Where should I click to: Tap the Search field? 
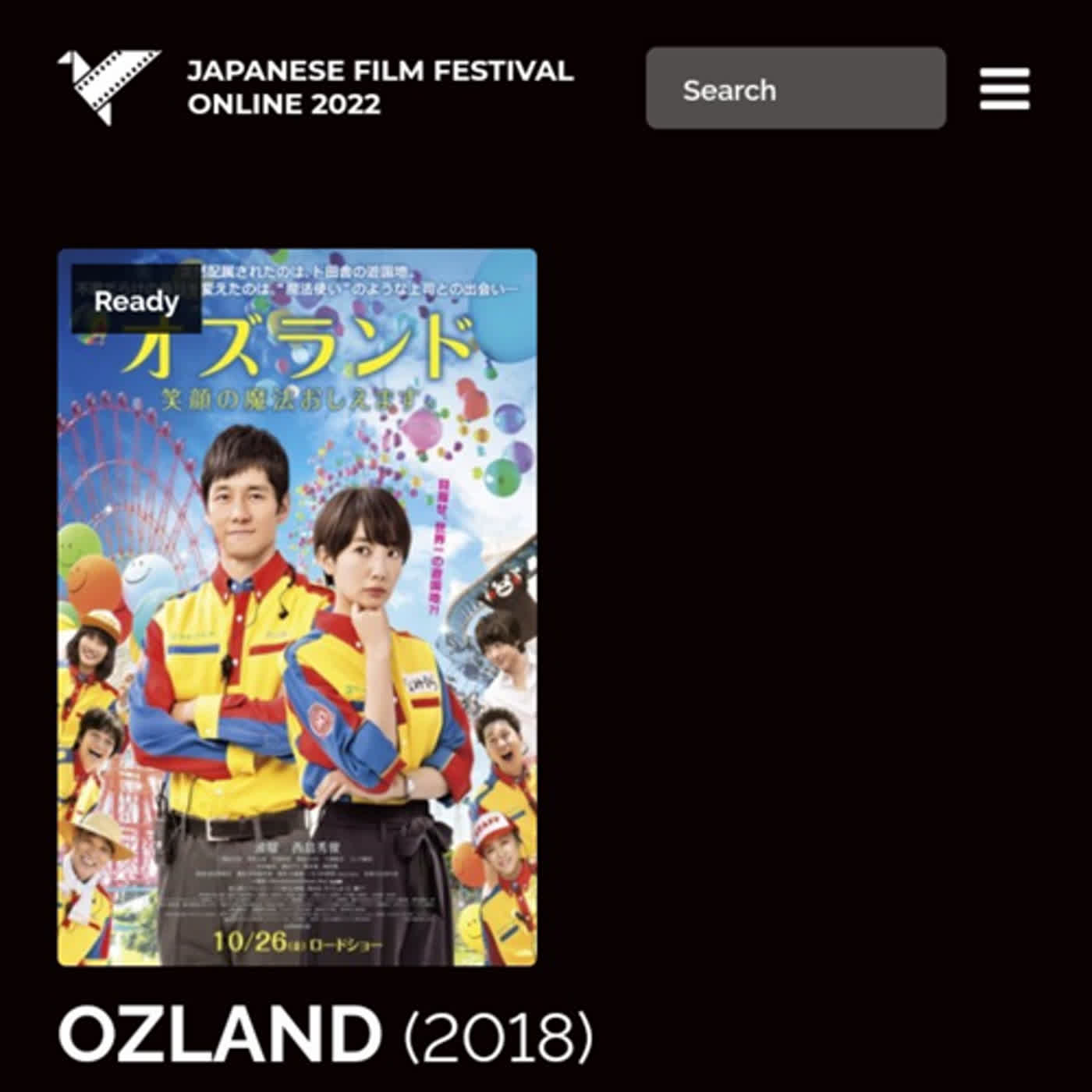(x=795, y=88)
